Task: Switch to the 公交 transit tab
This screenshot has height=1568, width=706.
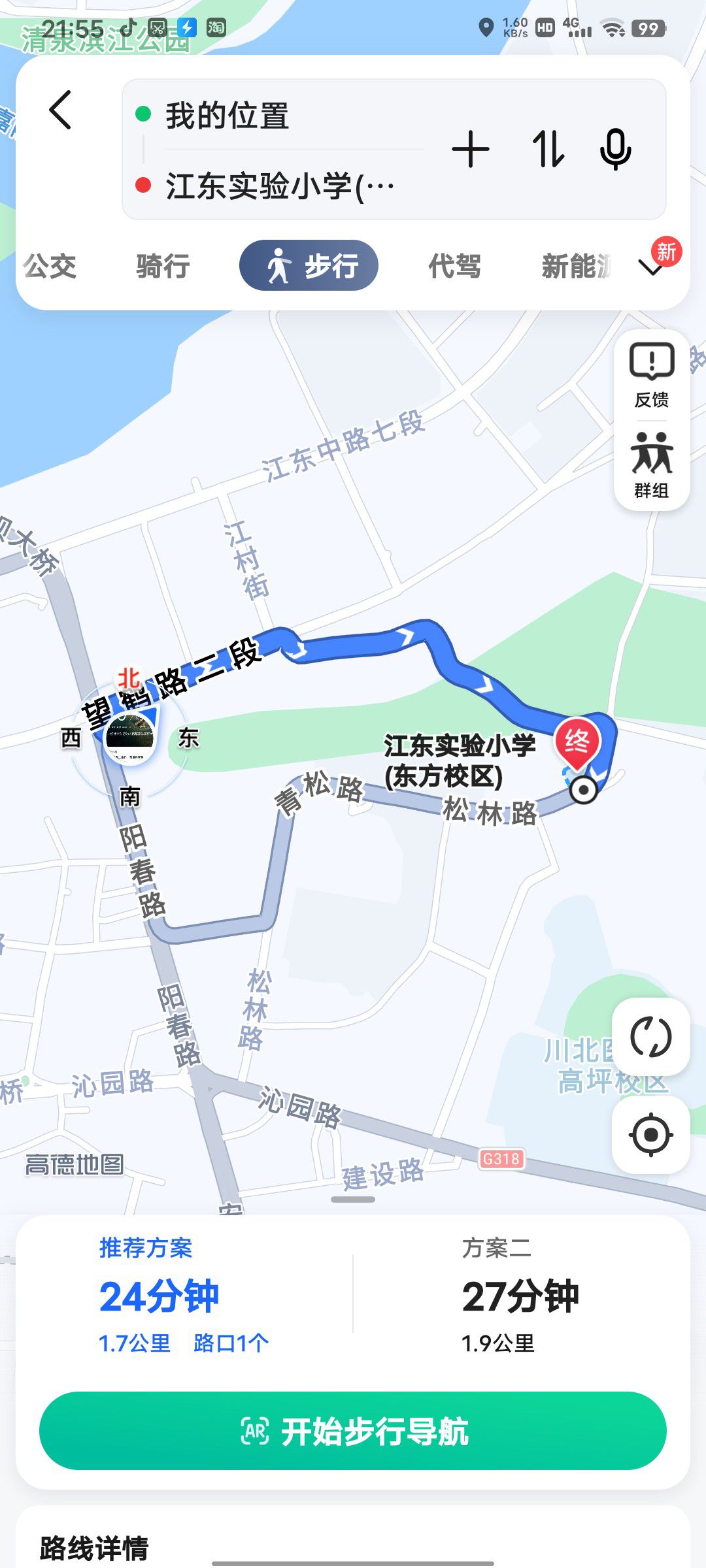Action: [x=50, y=266]
